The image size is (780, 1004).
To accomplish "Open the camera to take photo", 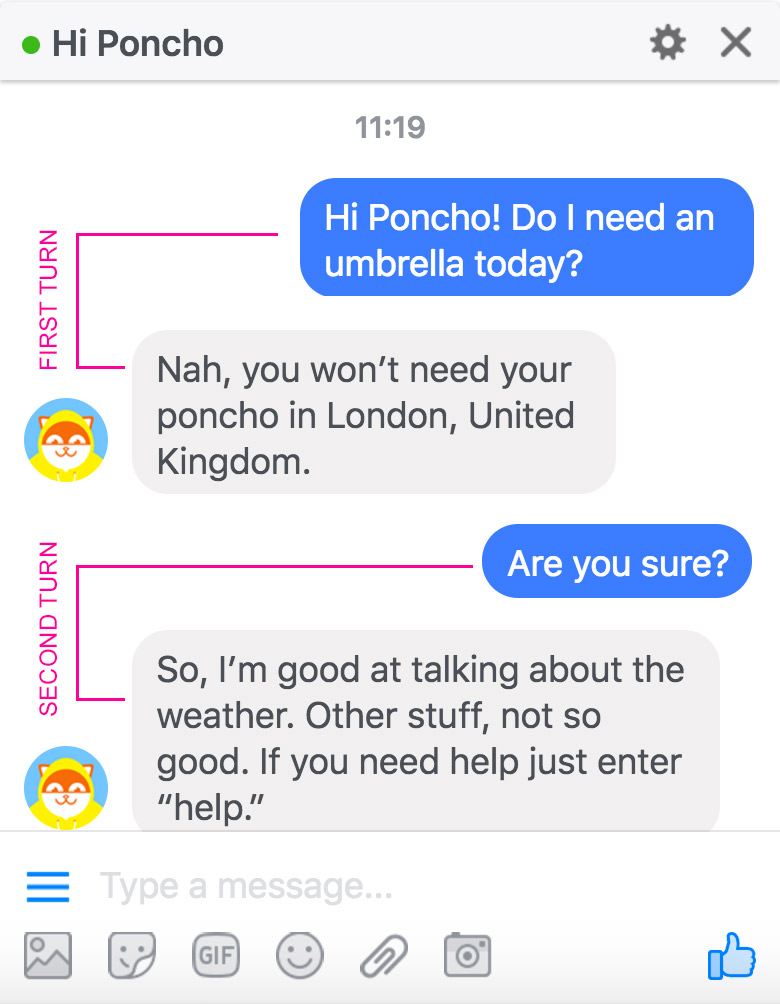I will (467, 956).
